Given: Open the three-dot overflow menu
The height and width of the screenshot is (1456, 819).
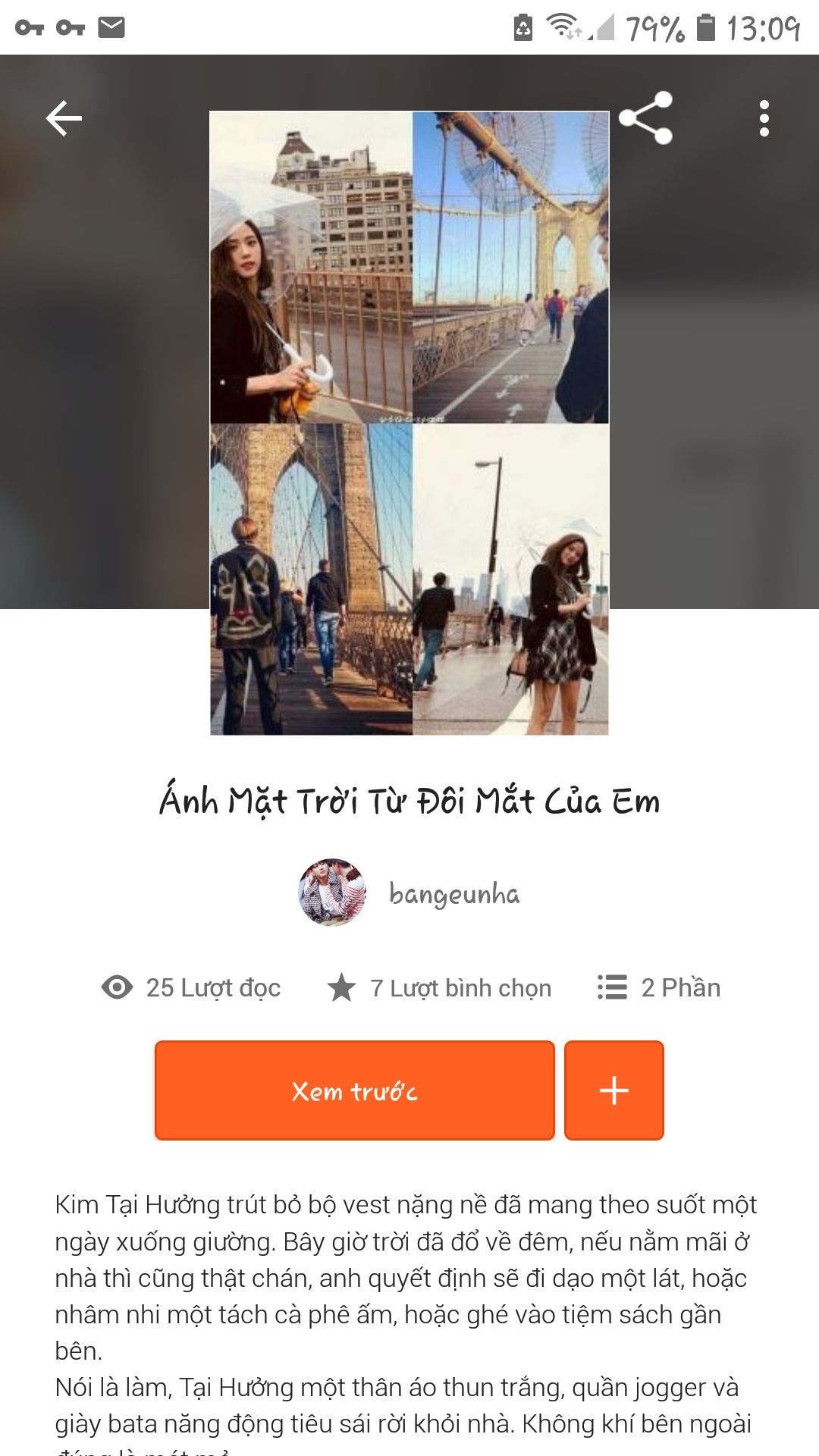Looking at the screenshot, I should pyautogui.click(x=764, y=118).
